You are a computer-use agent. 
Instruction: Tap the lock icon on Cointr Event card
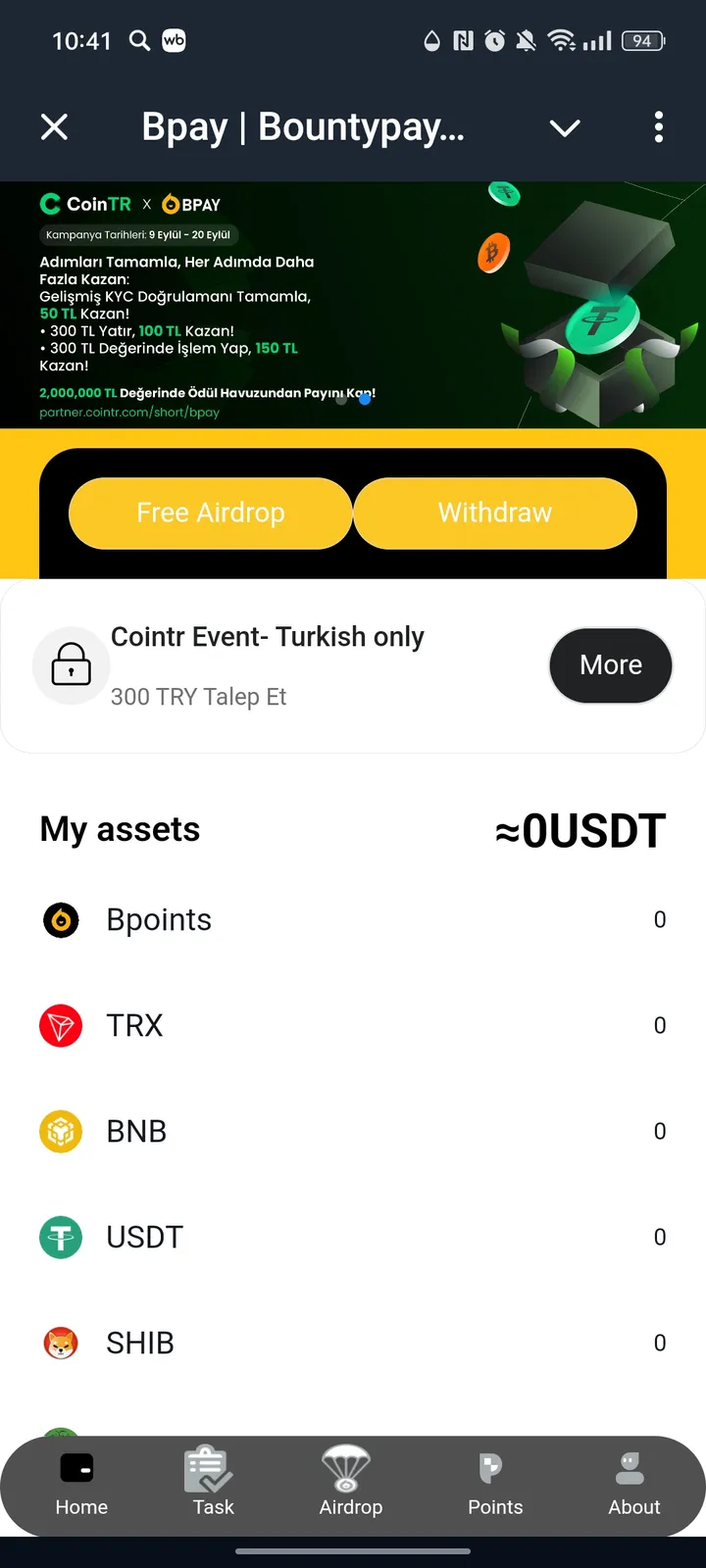(x=71, y=665)
